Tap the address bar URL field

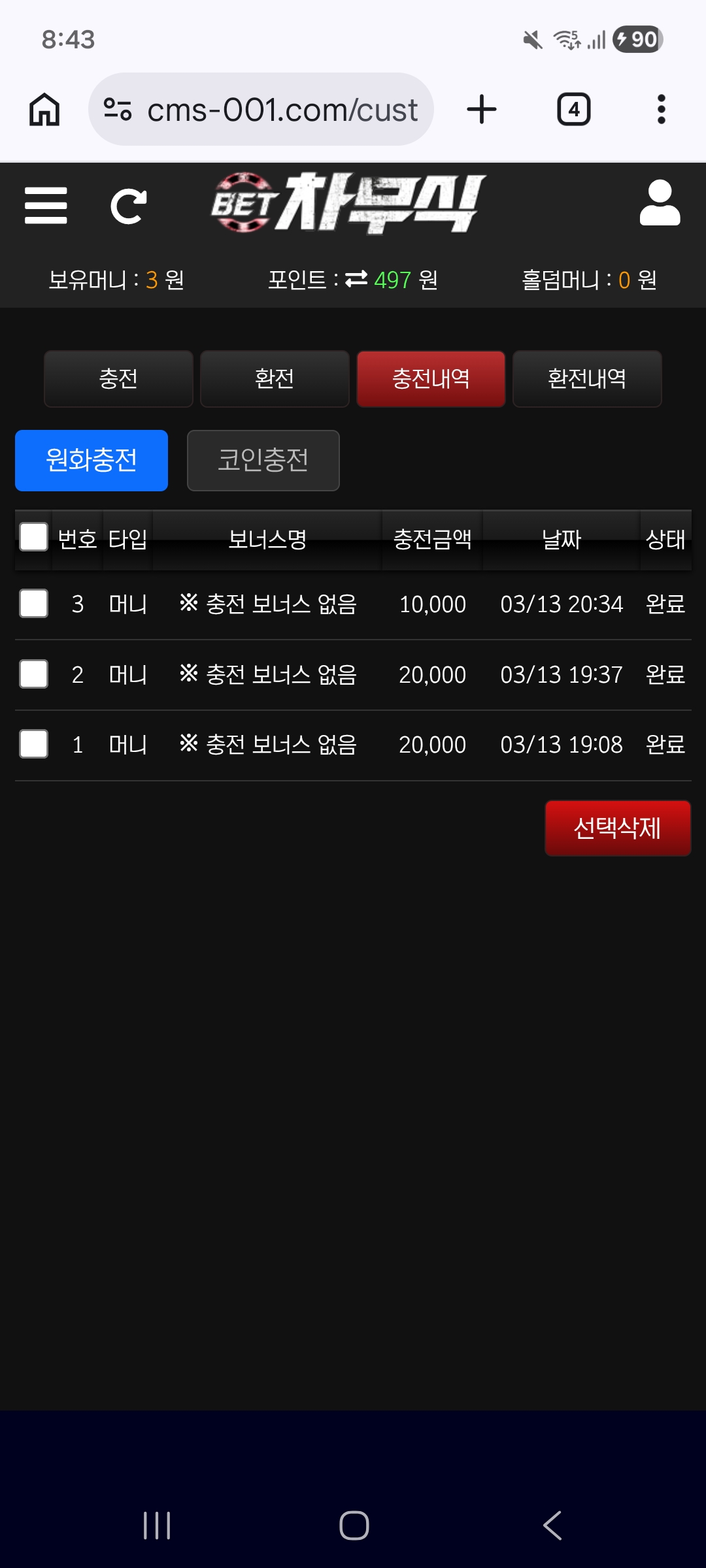281,109
